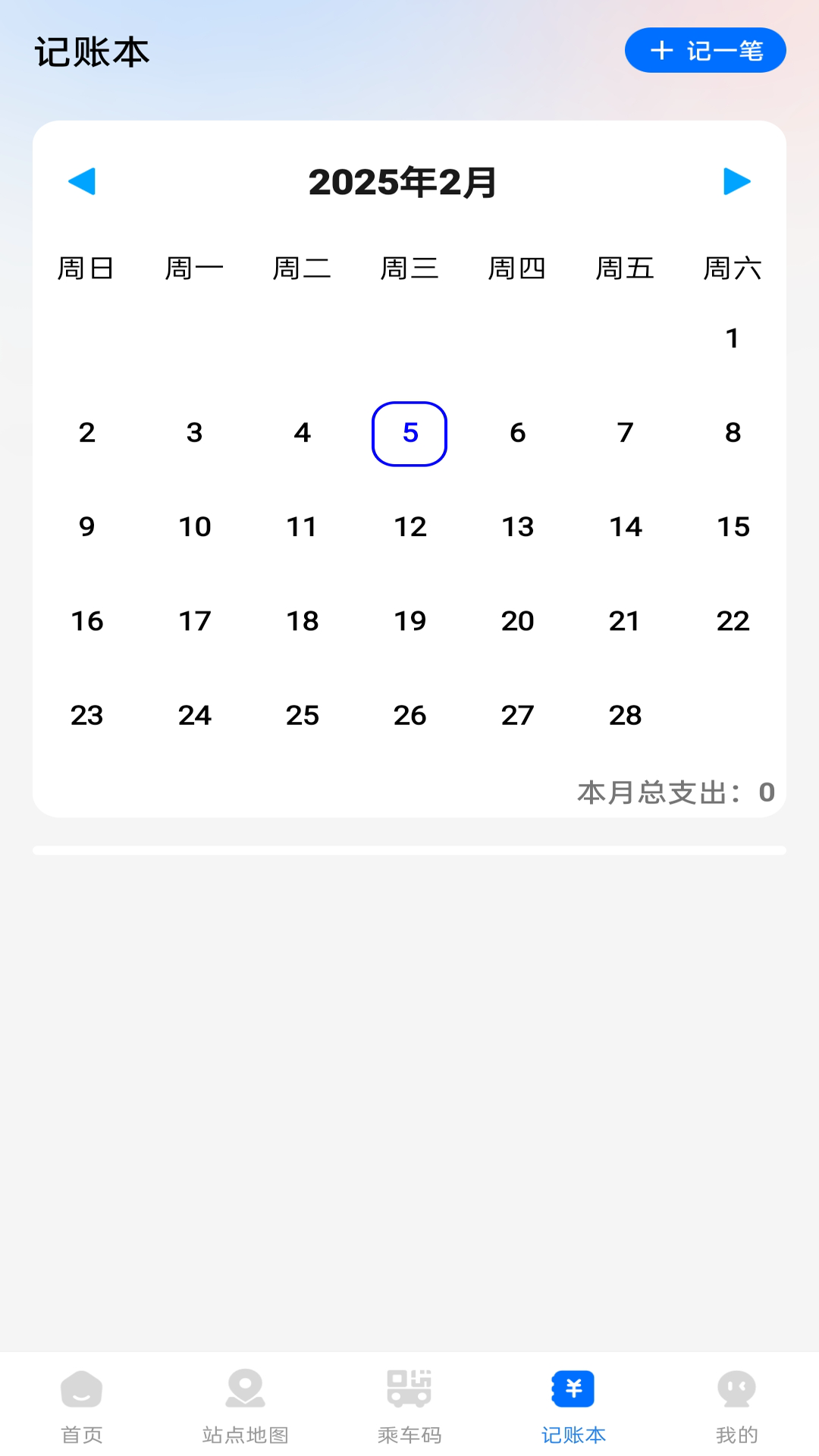This screenshot has width=819, height=1456.
Task: Select the currently highlighted date 5
Action: [409, 433]
